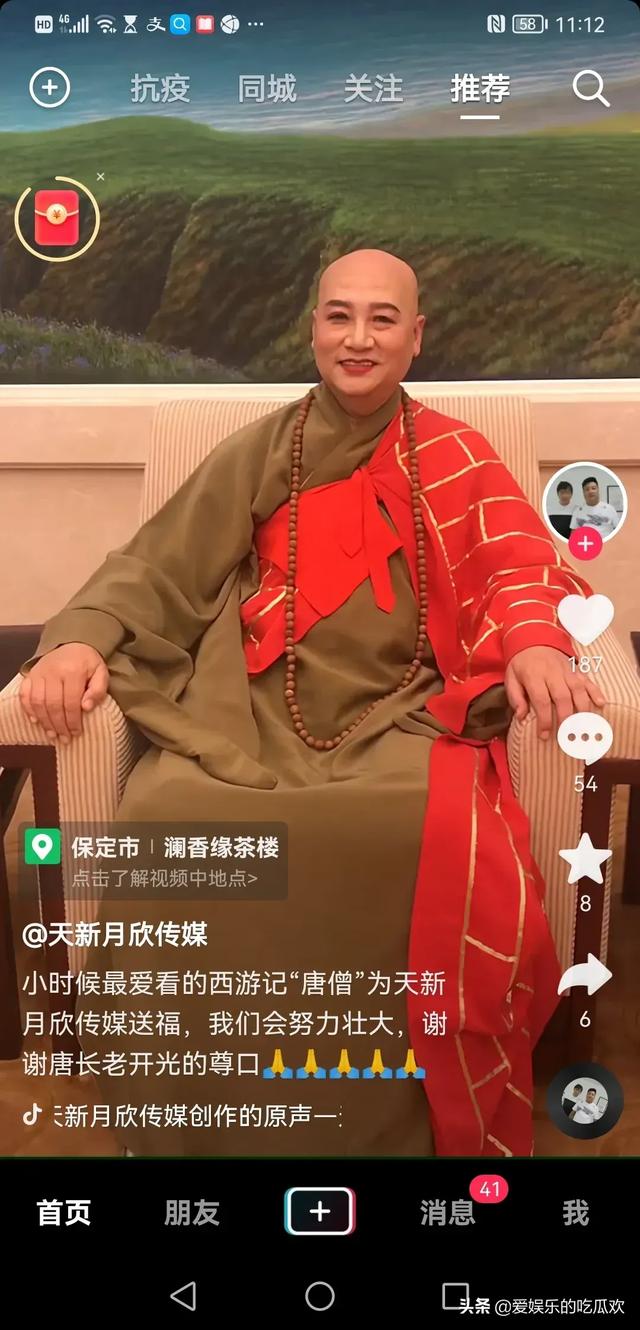Follow the creator via avatar plus button

[x=585, y=544]
